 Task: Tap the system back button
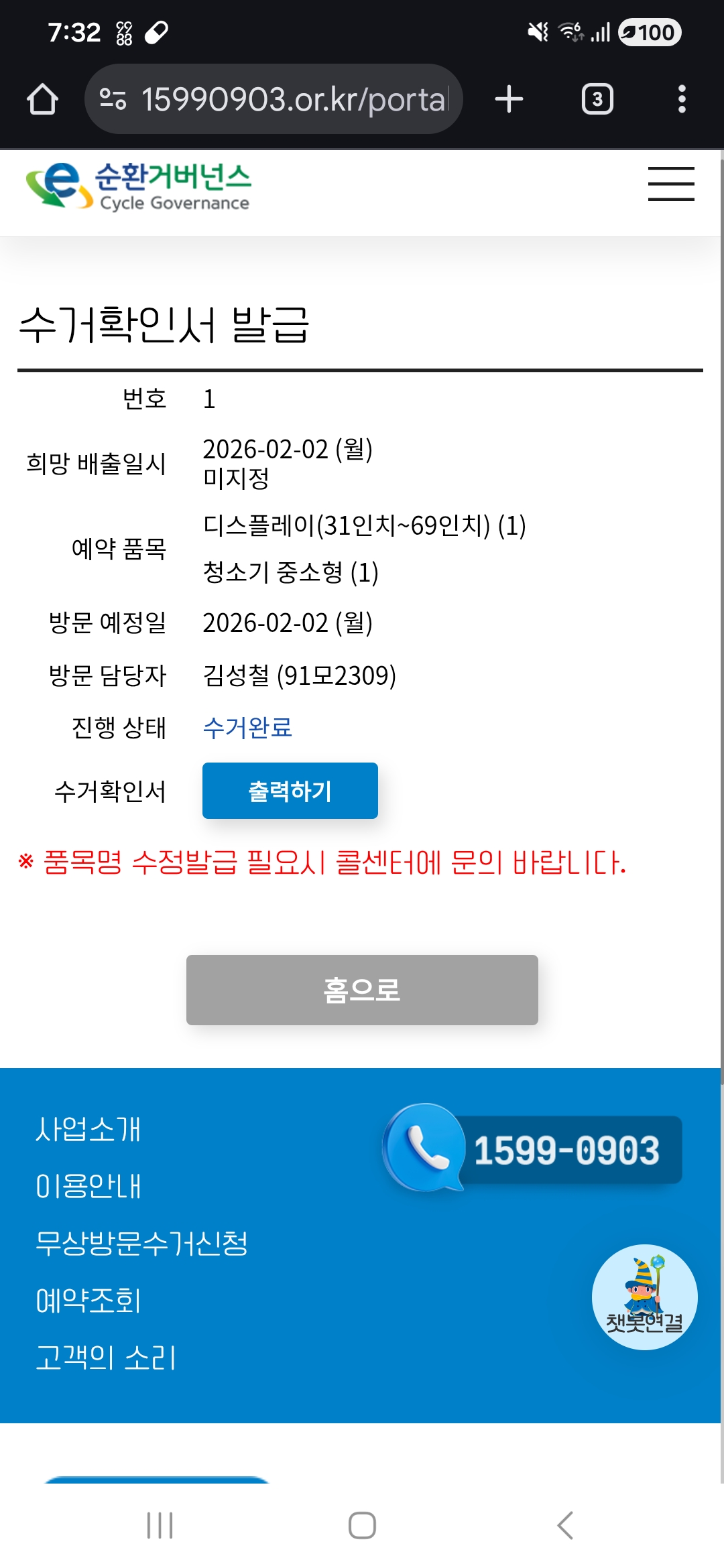point(564,1525)
